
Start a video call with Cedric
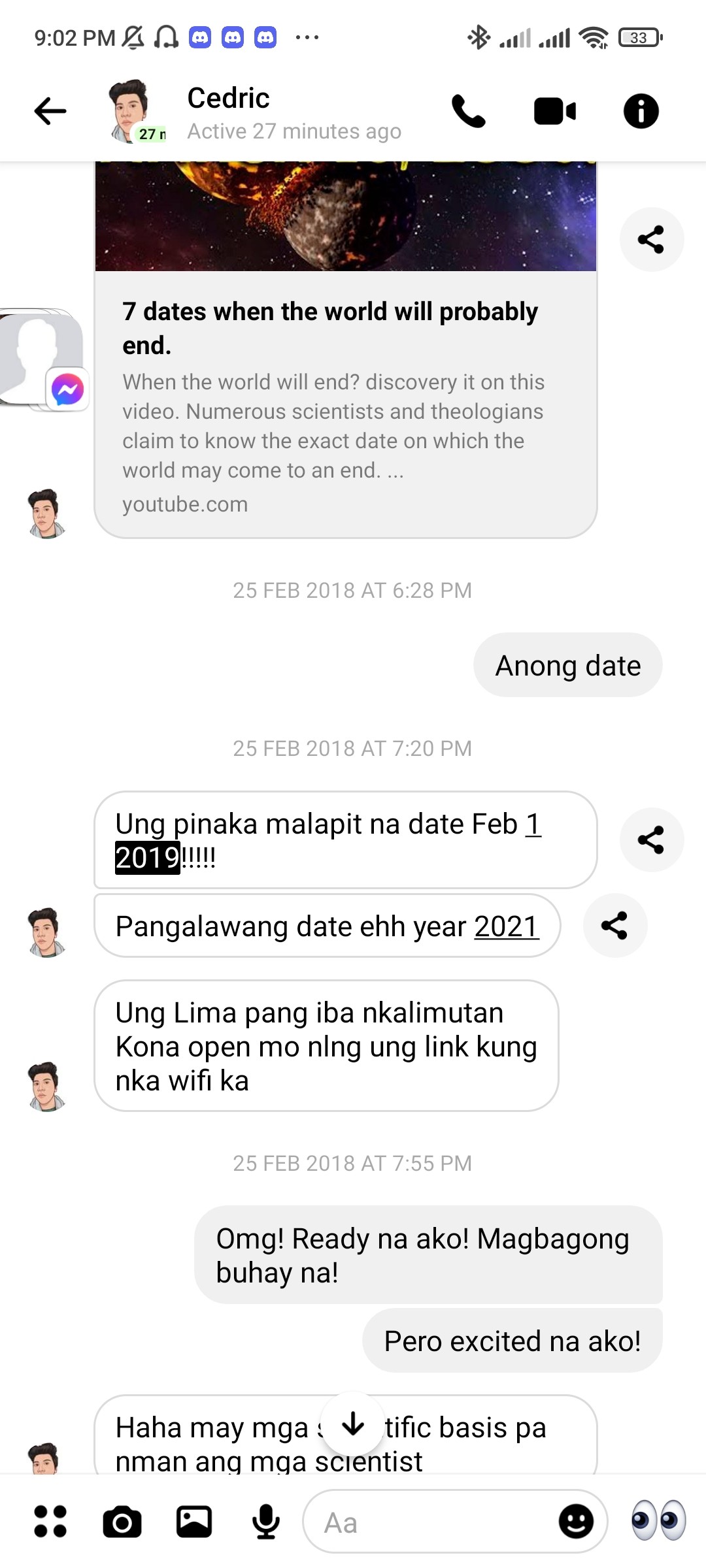pyautogui.click(x=555, y=111)
